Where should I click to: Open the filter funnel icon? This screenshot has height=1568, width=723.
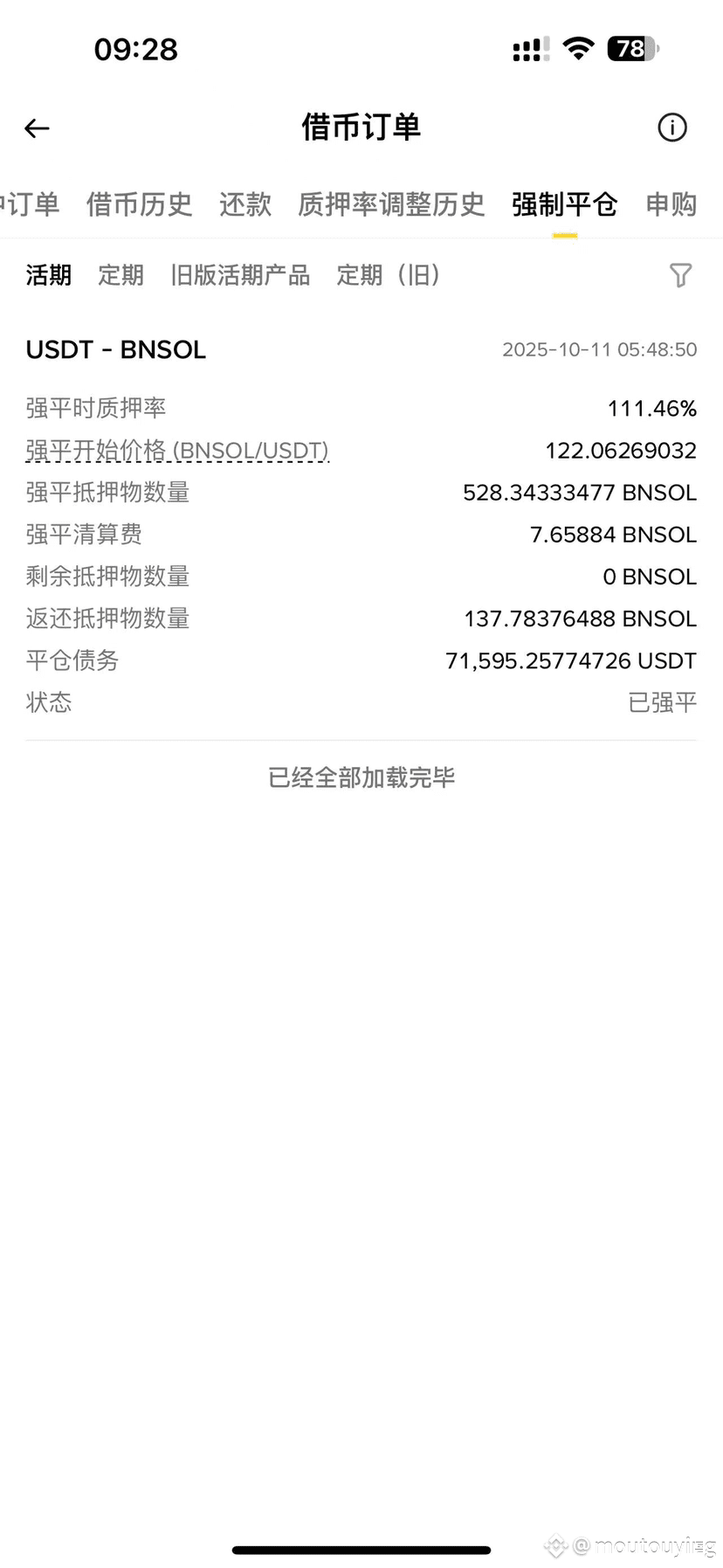(680, 275)
